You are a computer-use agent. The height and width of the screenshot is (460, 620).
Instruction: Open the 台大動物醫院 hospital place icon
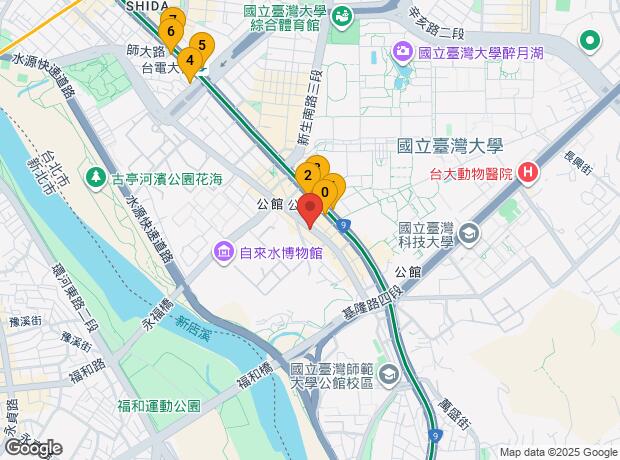point(529,173)
